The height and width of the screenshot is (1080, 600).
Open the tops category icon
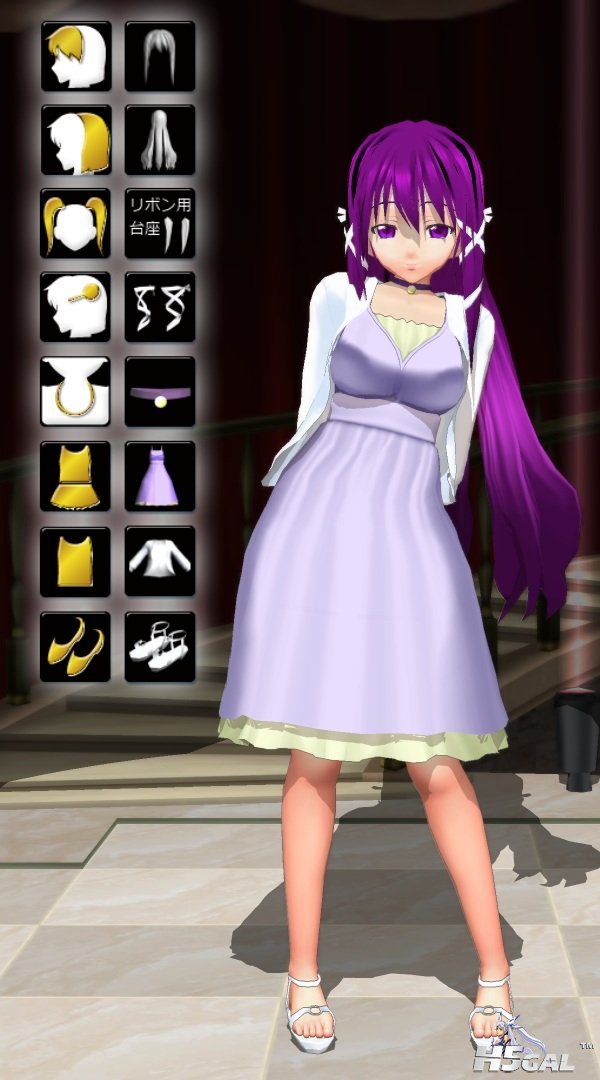pyautogui.click(x=76, y=562)
